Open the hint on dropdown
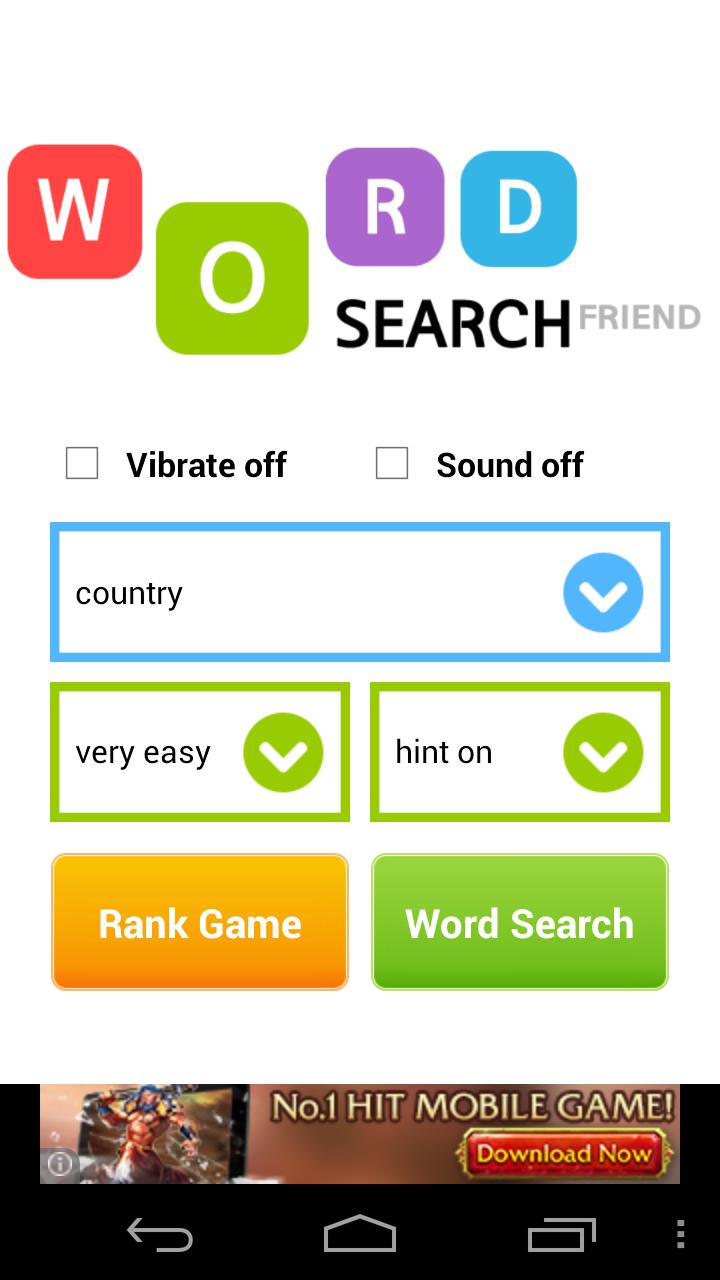This screenshot has width=720, height=1280. tap(602, 752)
